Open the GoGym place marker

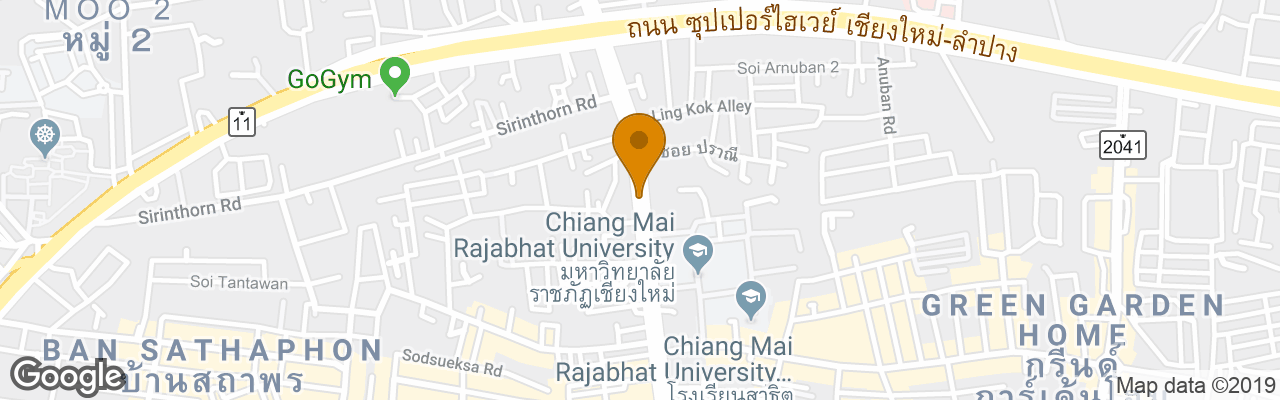click(x=397, y=75)
